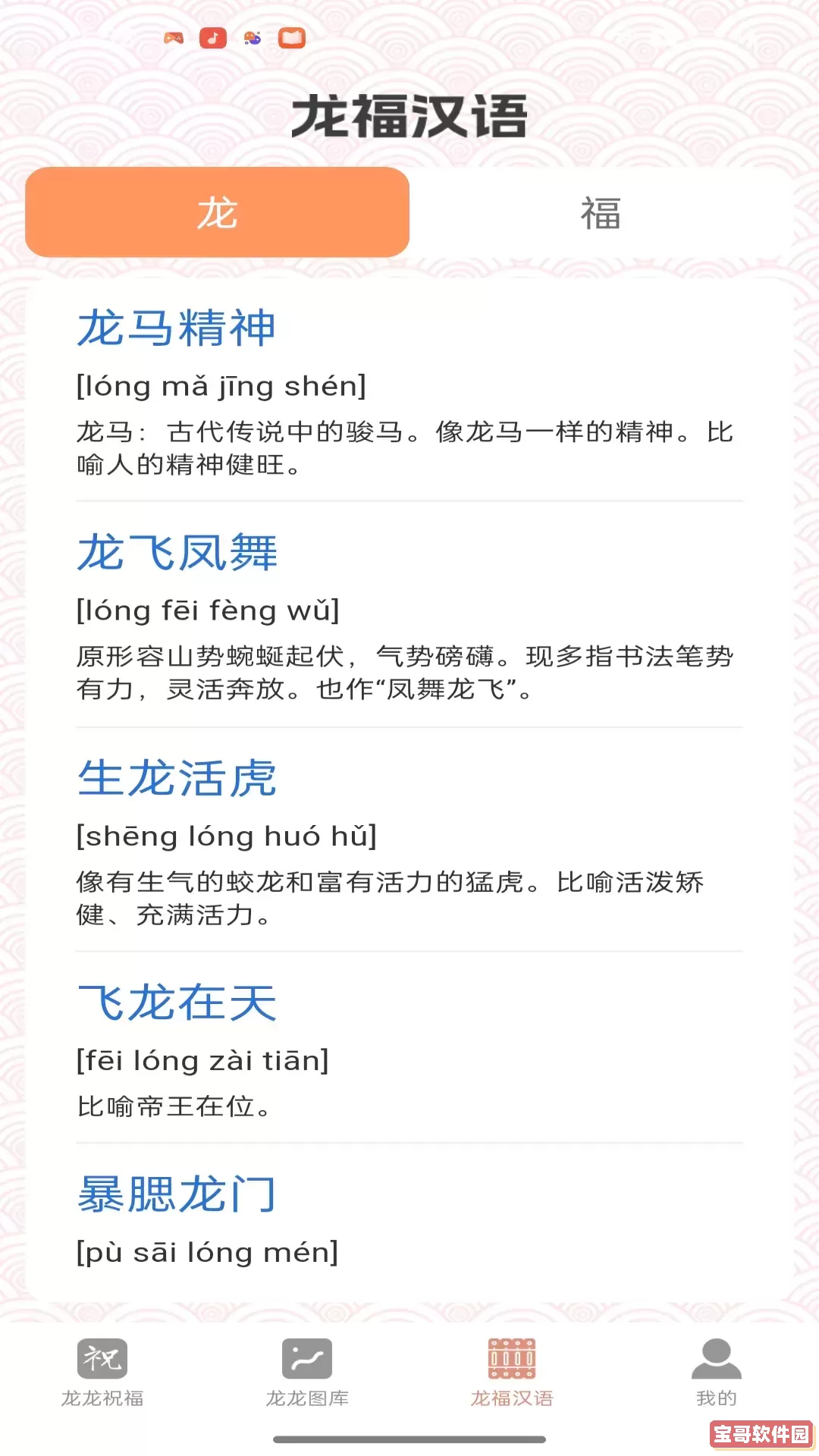Open the idiom 龙马精神
Viewport: 819px width, 1456px height.
click(178, 328)
